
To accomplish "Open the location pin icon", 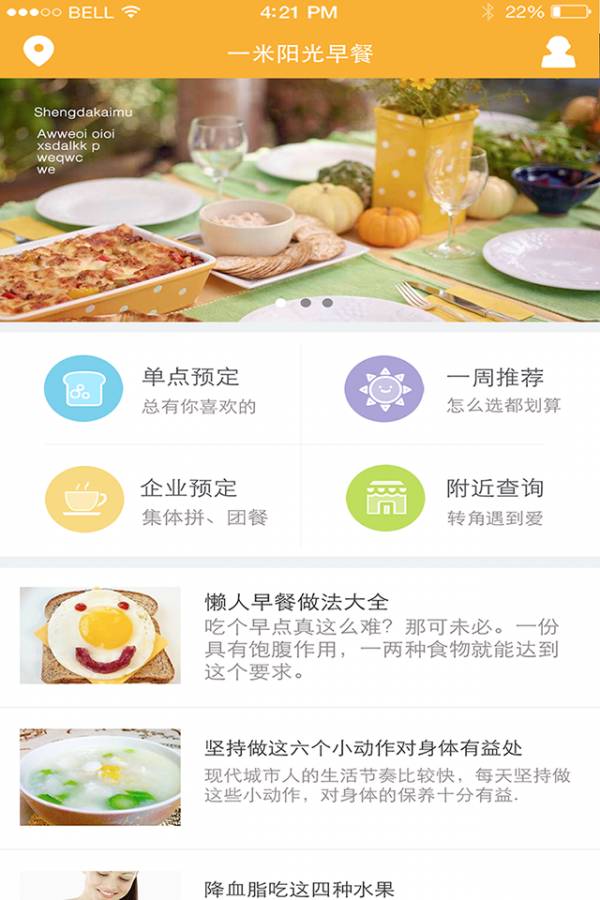I will point(38,52).
